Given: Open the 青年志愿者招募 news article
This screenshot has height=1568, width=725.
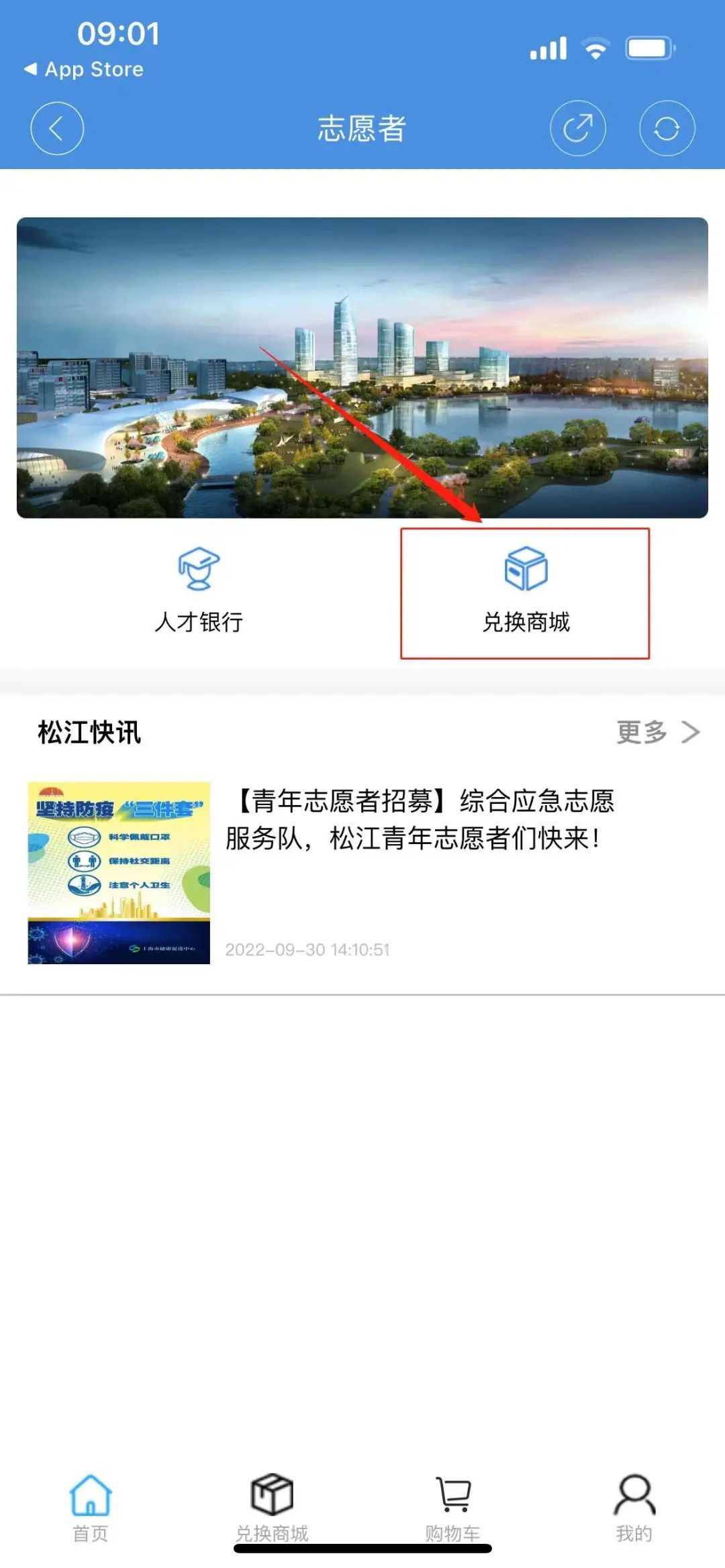Looking at the screenshot, I should tap(420, 819).
